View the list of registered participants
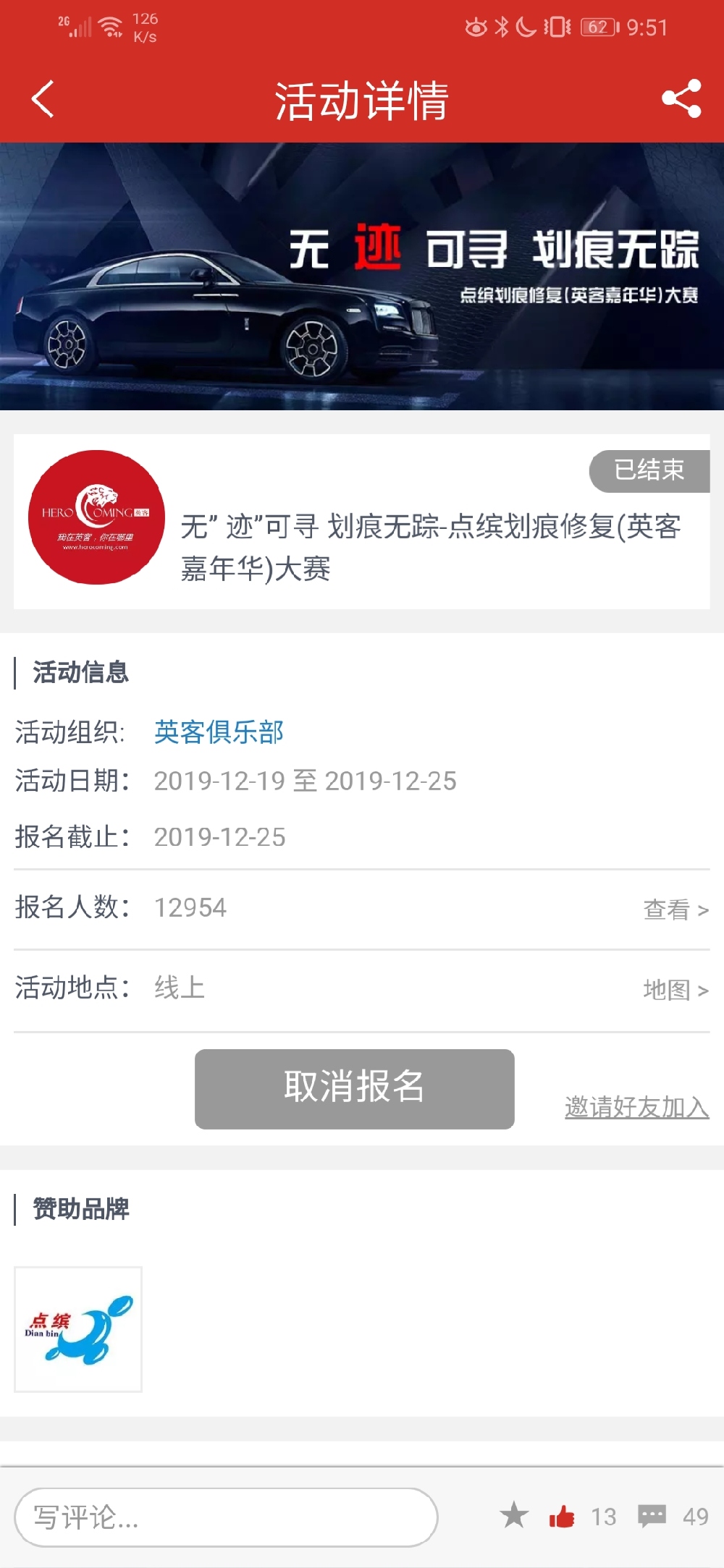724x1568 pixels. [x=675, y=909]
